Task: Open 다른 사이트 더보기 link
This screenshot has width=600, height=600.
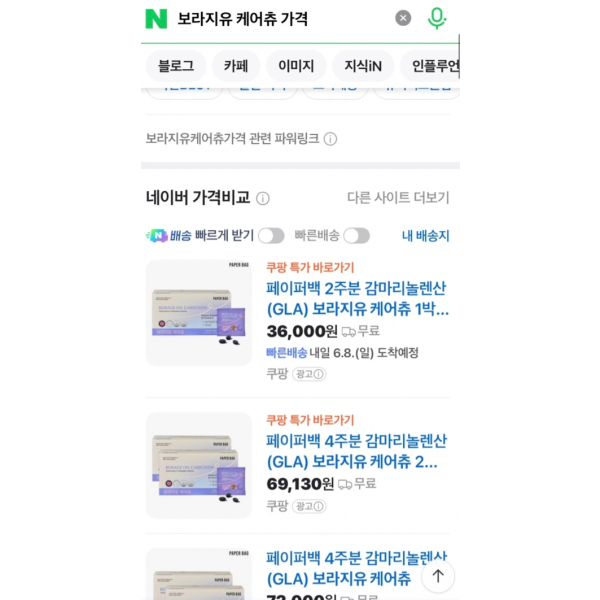Action: coord(398,198)
